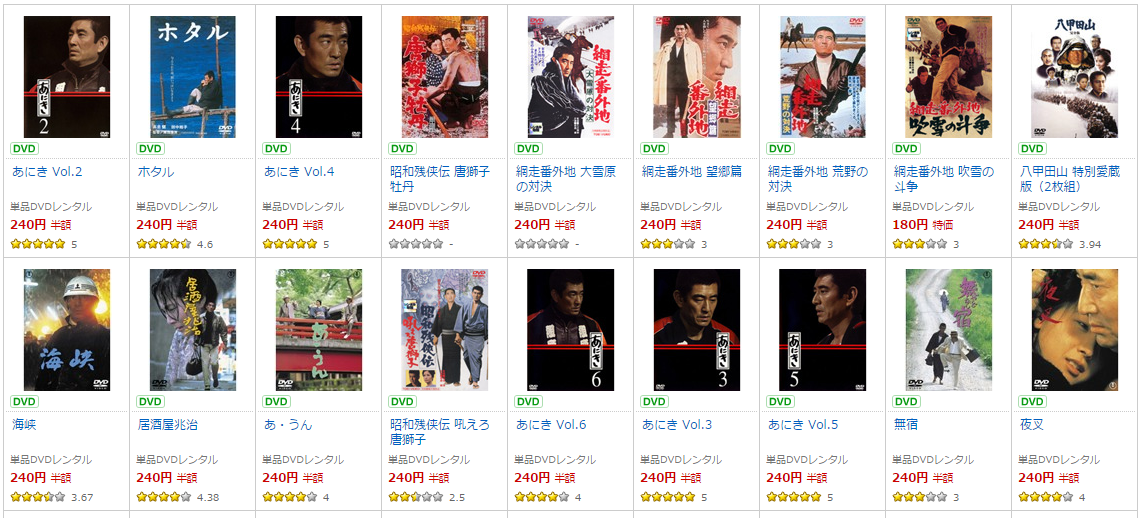
Task: Select the あにき Vol.4 cover thumbnail
Action: click(x=318, y=77)
